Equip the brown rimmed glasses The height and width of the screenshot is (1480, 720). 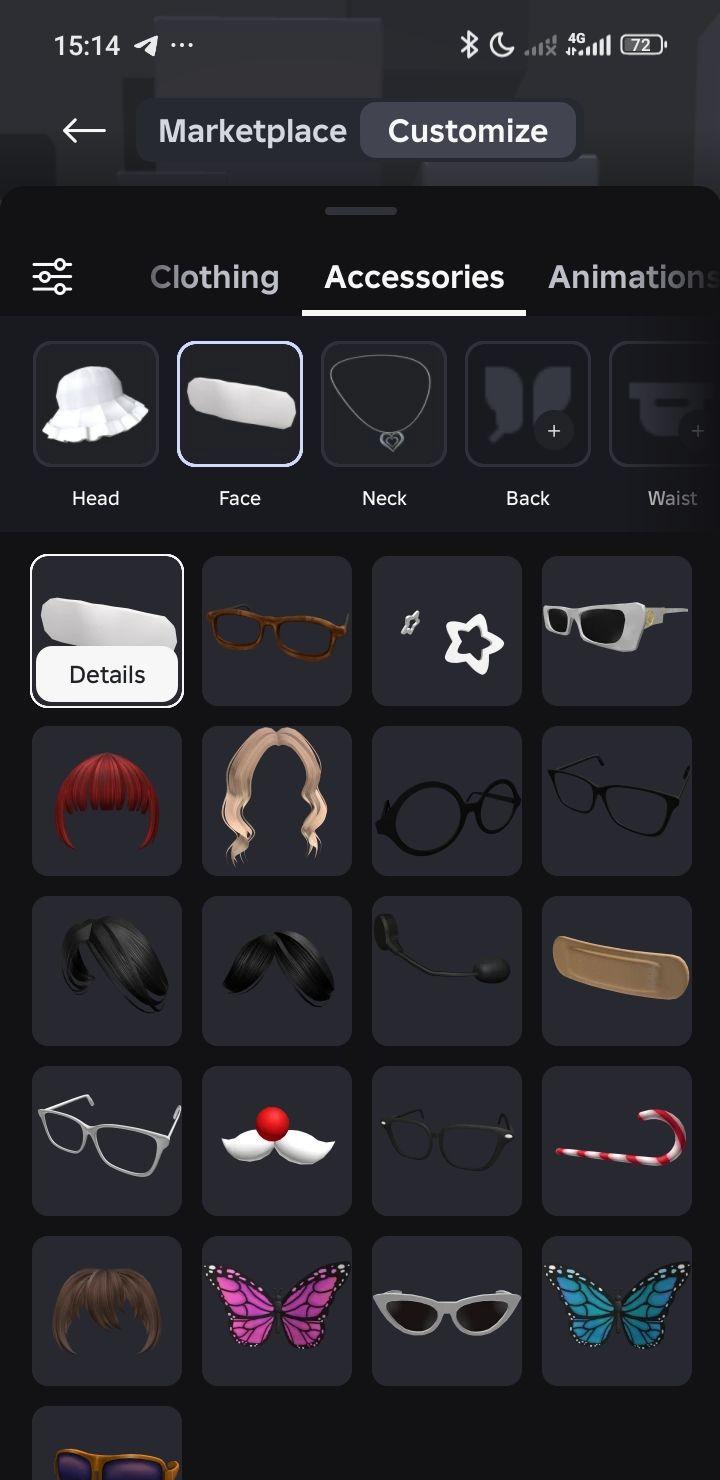pos(277,631)
